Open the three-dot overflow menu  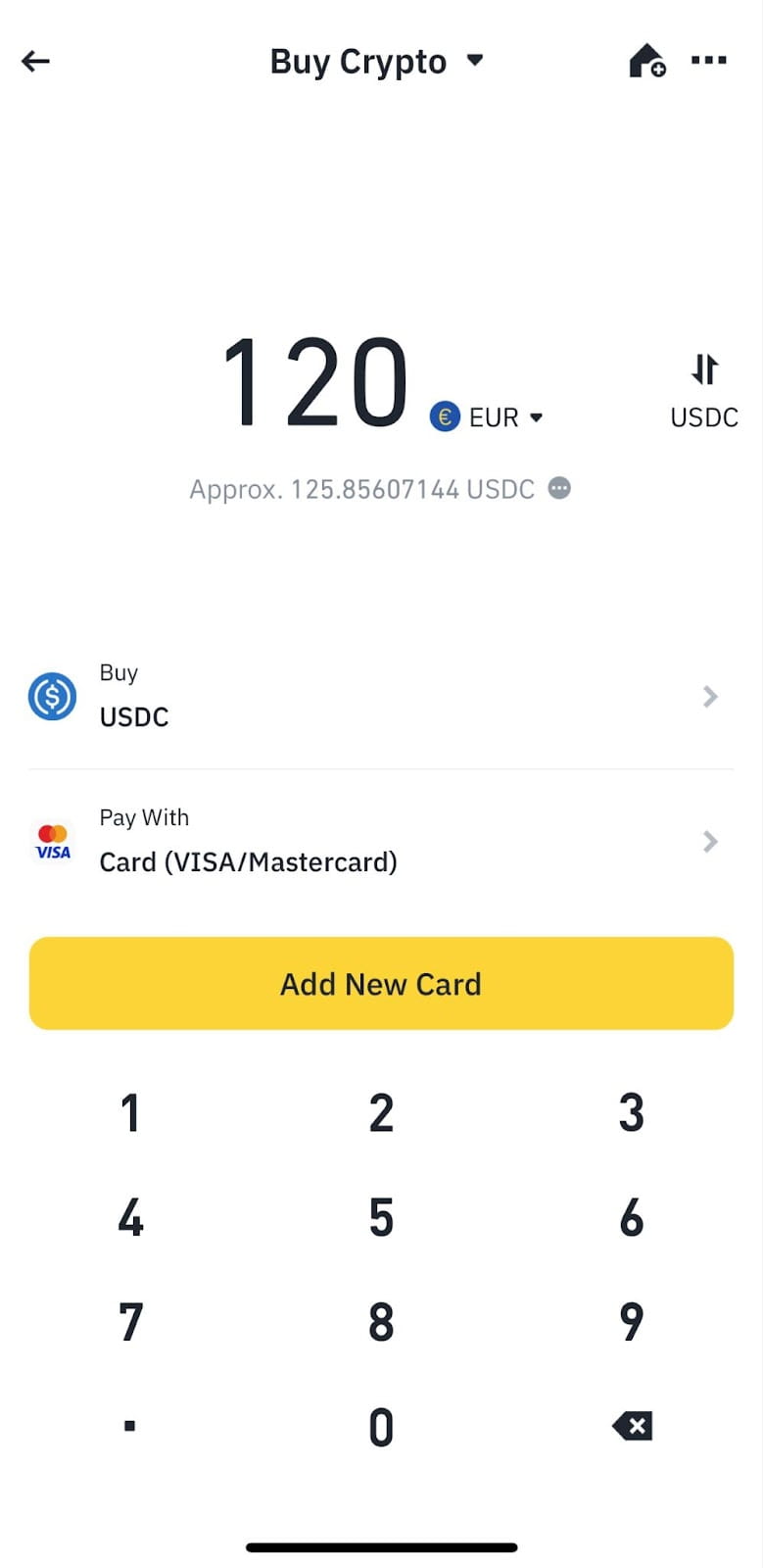pyautogui.click(x=708, y=61)
